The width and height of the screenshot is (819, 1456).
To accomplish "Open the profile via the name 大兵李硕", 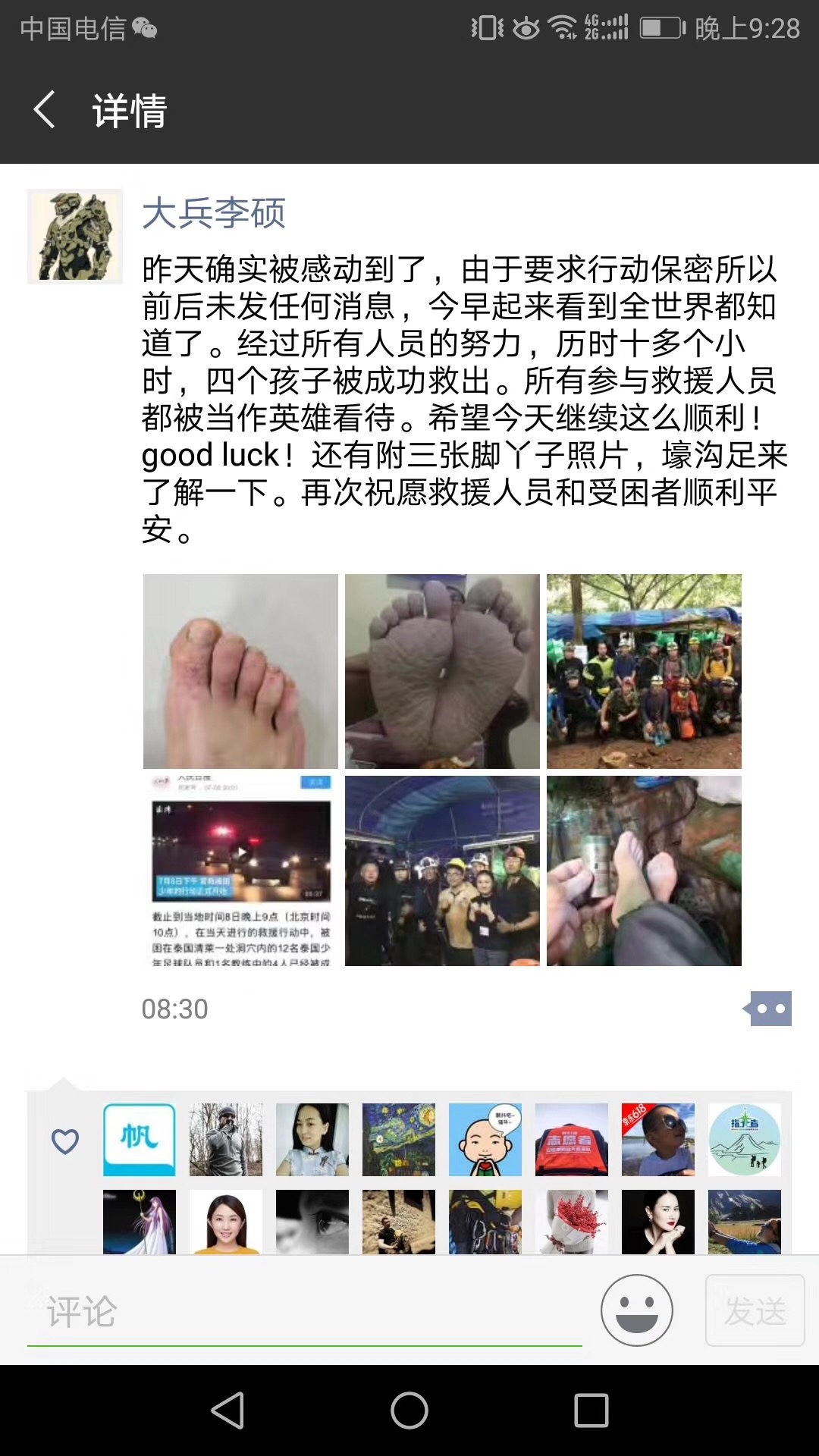I will click(214, 213).
